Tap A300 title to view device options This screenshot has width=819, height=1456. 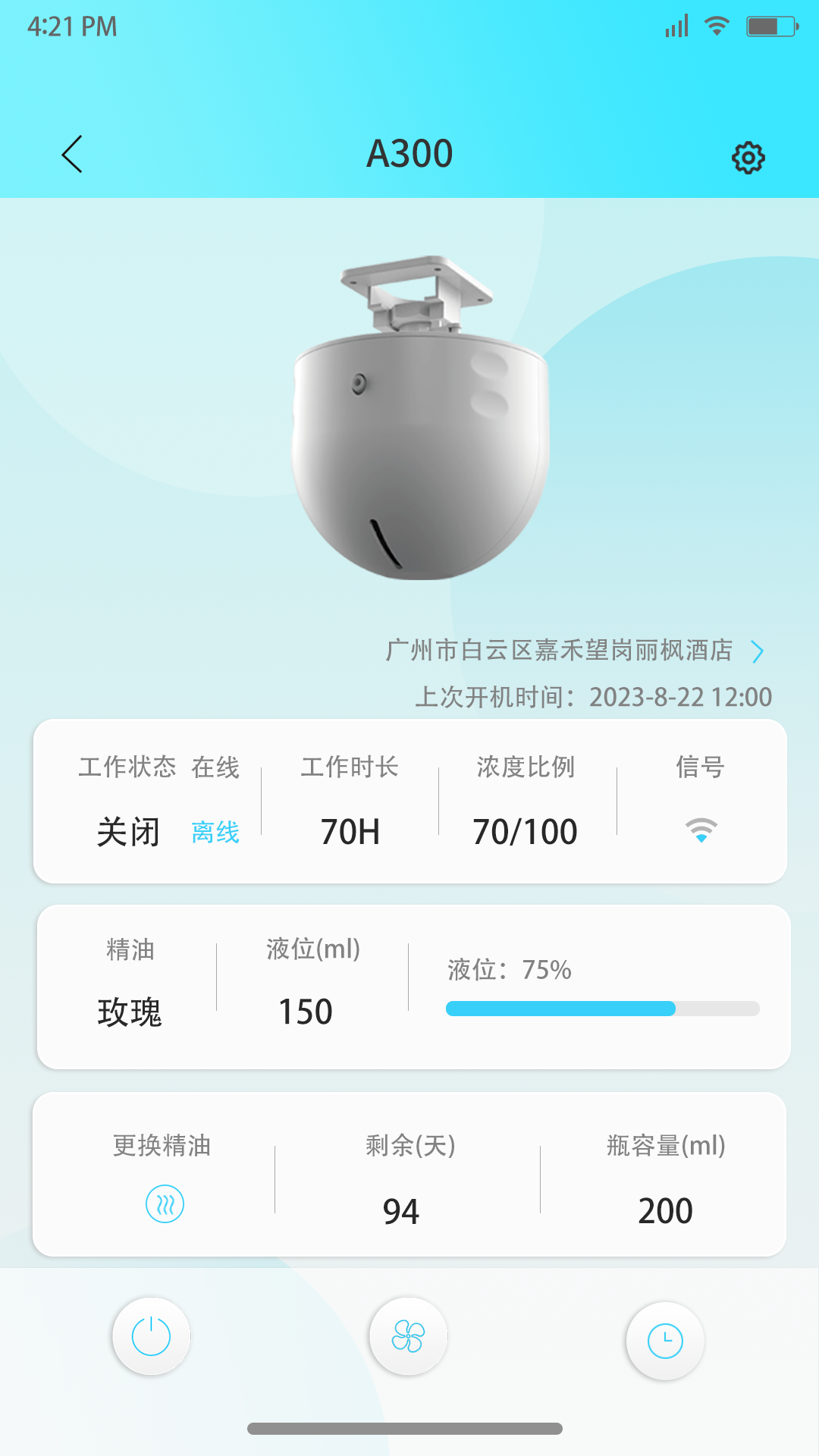409,153
